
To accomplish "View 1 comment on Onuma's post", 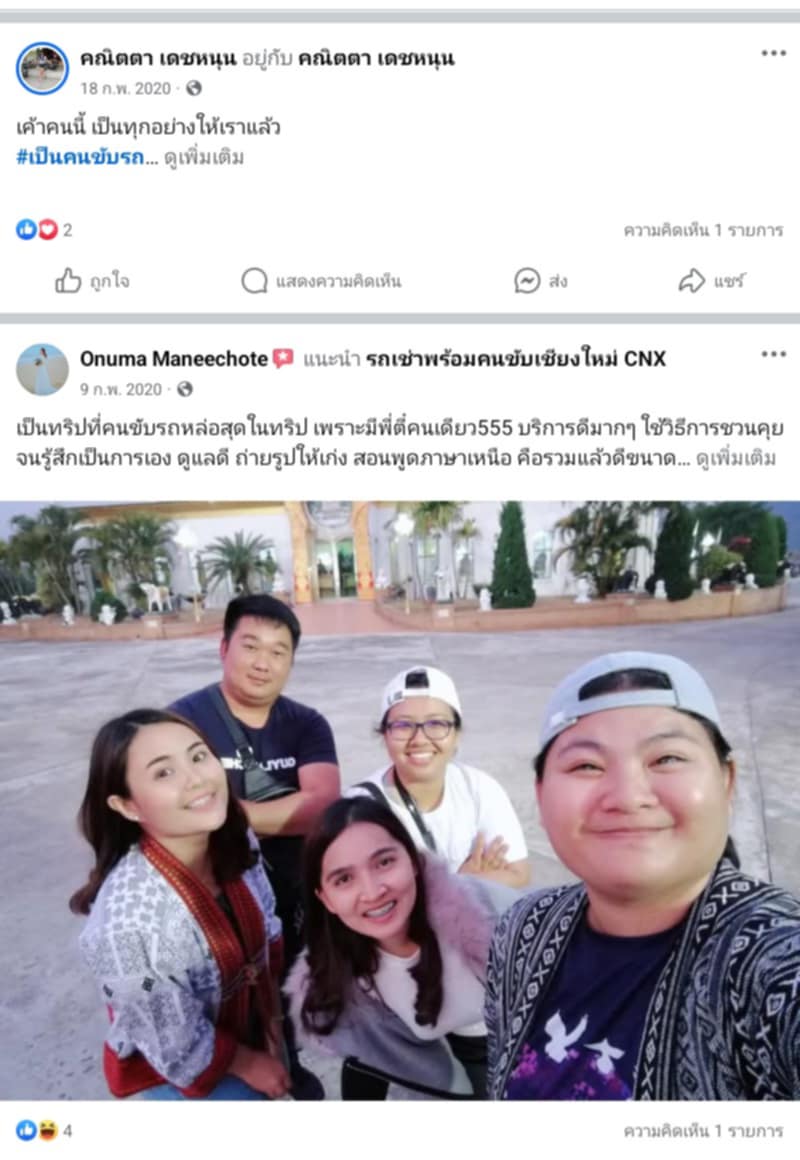I will click(703, 1131).
